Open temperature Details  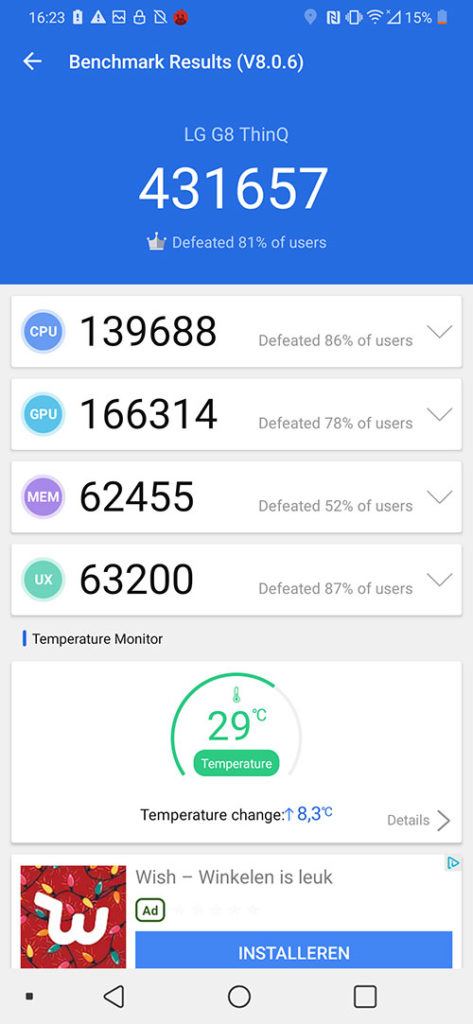[419, 820]
